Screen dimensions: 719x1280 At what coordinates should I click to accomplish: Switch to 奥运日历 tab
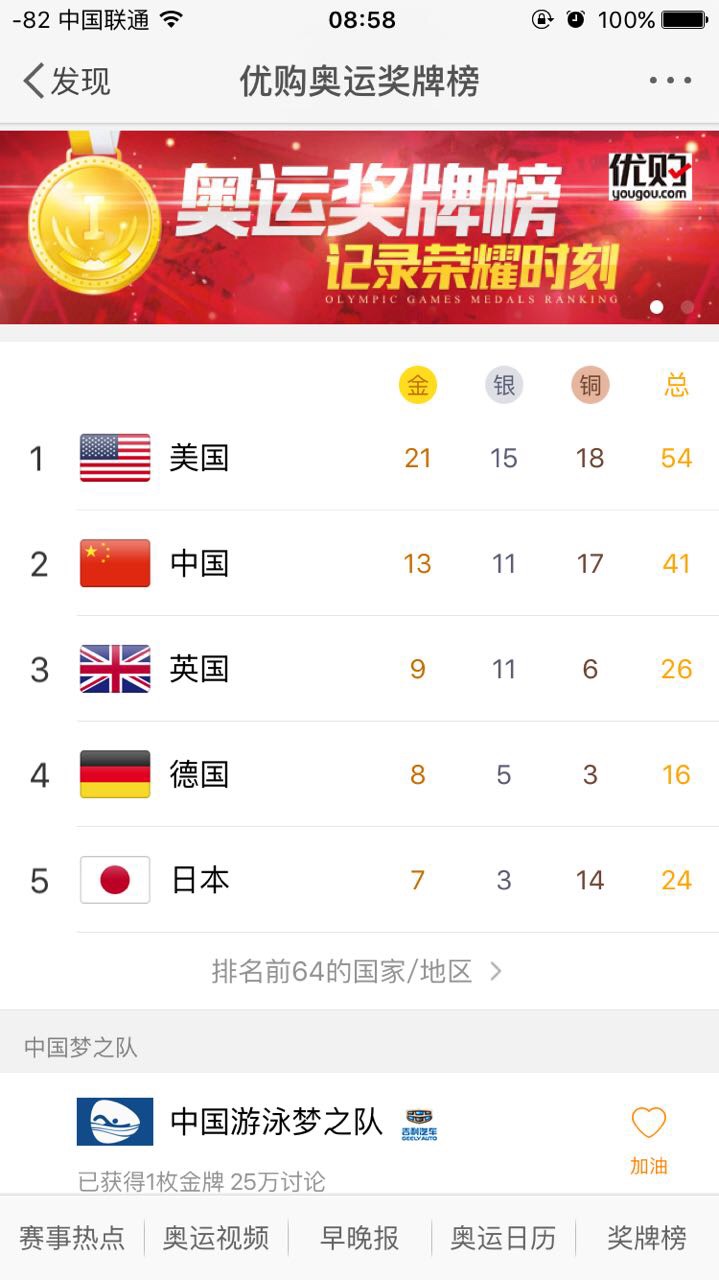pos(503,1238)
